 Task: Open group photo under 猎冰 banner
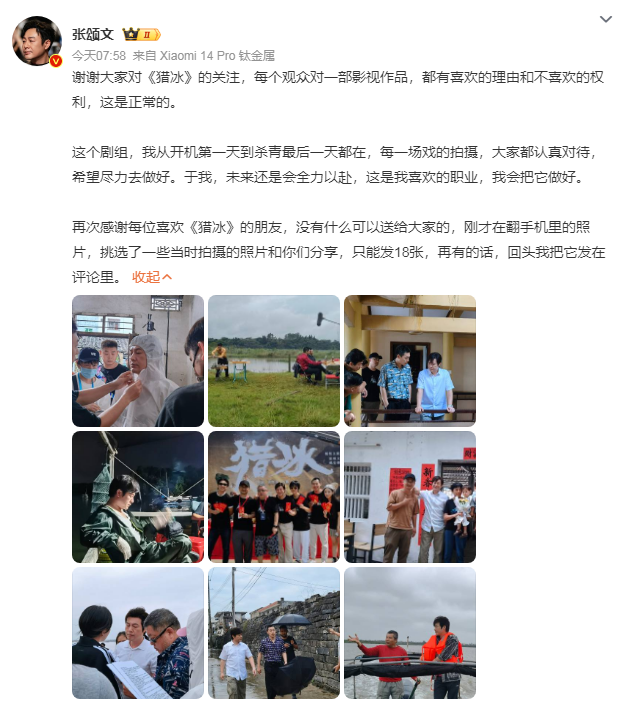tap(274, 497)
